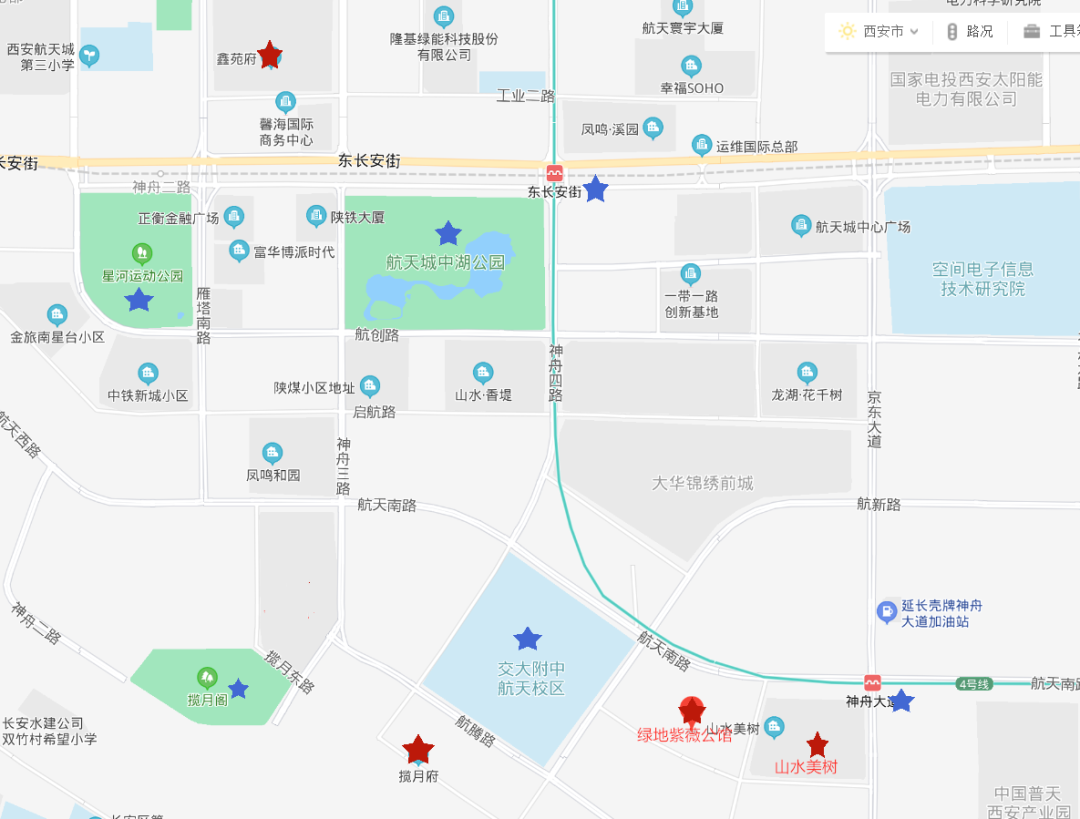Tap the 龙湖·花千树 residence marker
1080x819 pixels.
[x=807, y=373]
